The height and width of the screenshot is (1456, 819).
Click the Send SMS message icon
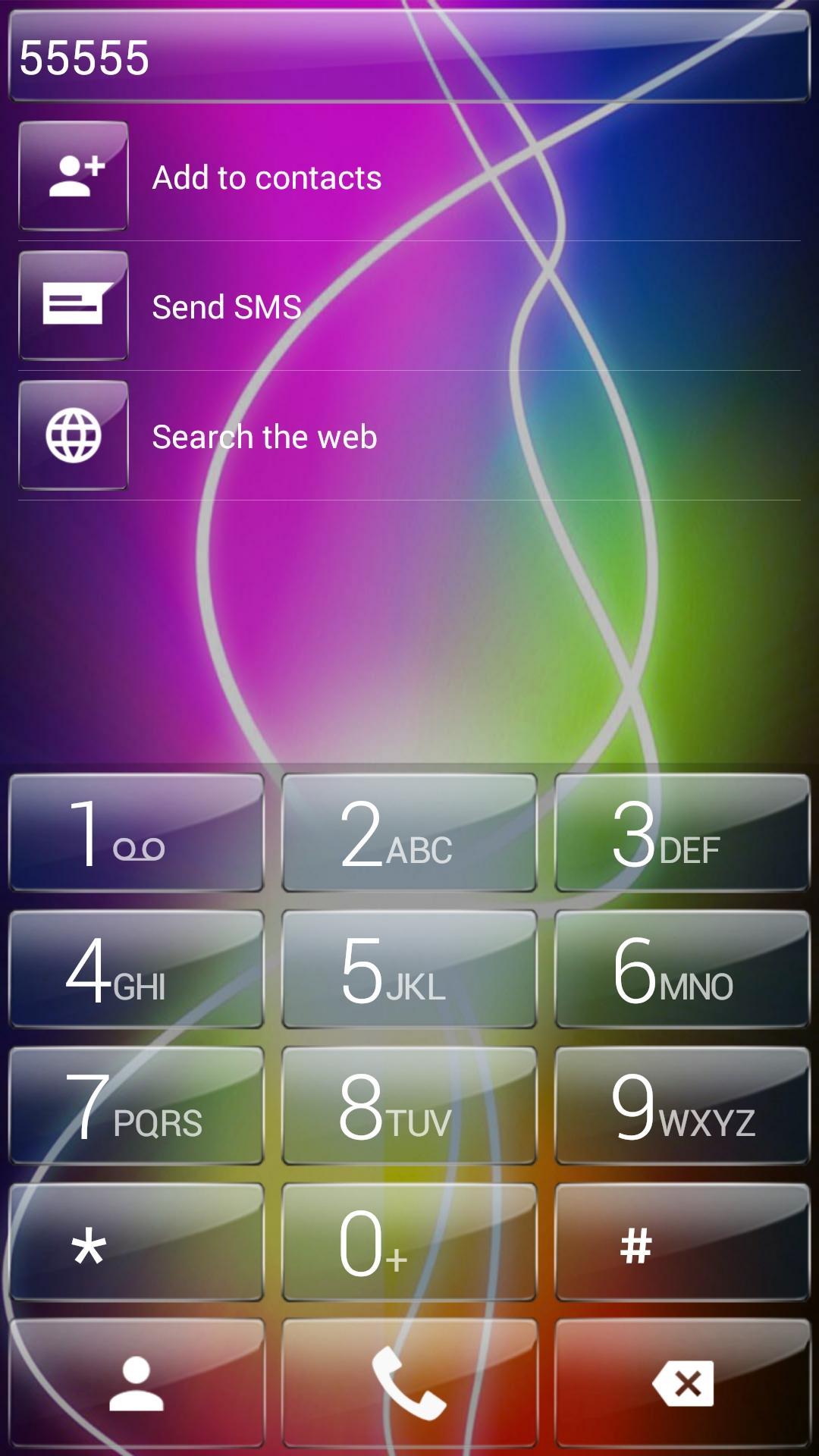(73, 306)
